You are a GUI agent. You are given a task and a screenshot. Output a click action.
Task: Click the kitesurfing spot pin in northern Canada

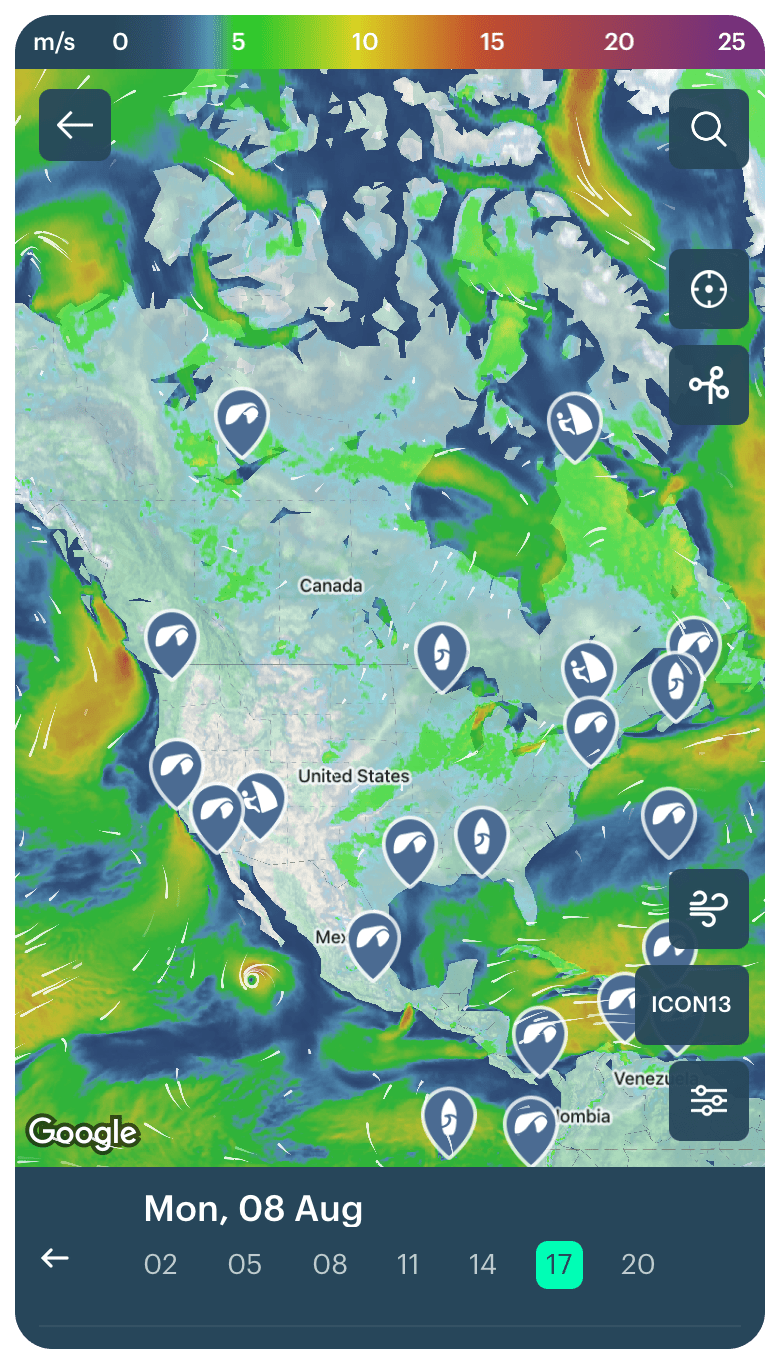tap(242, 420)
